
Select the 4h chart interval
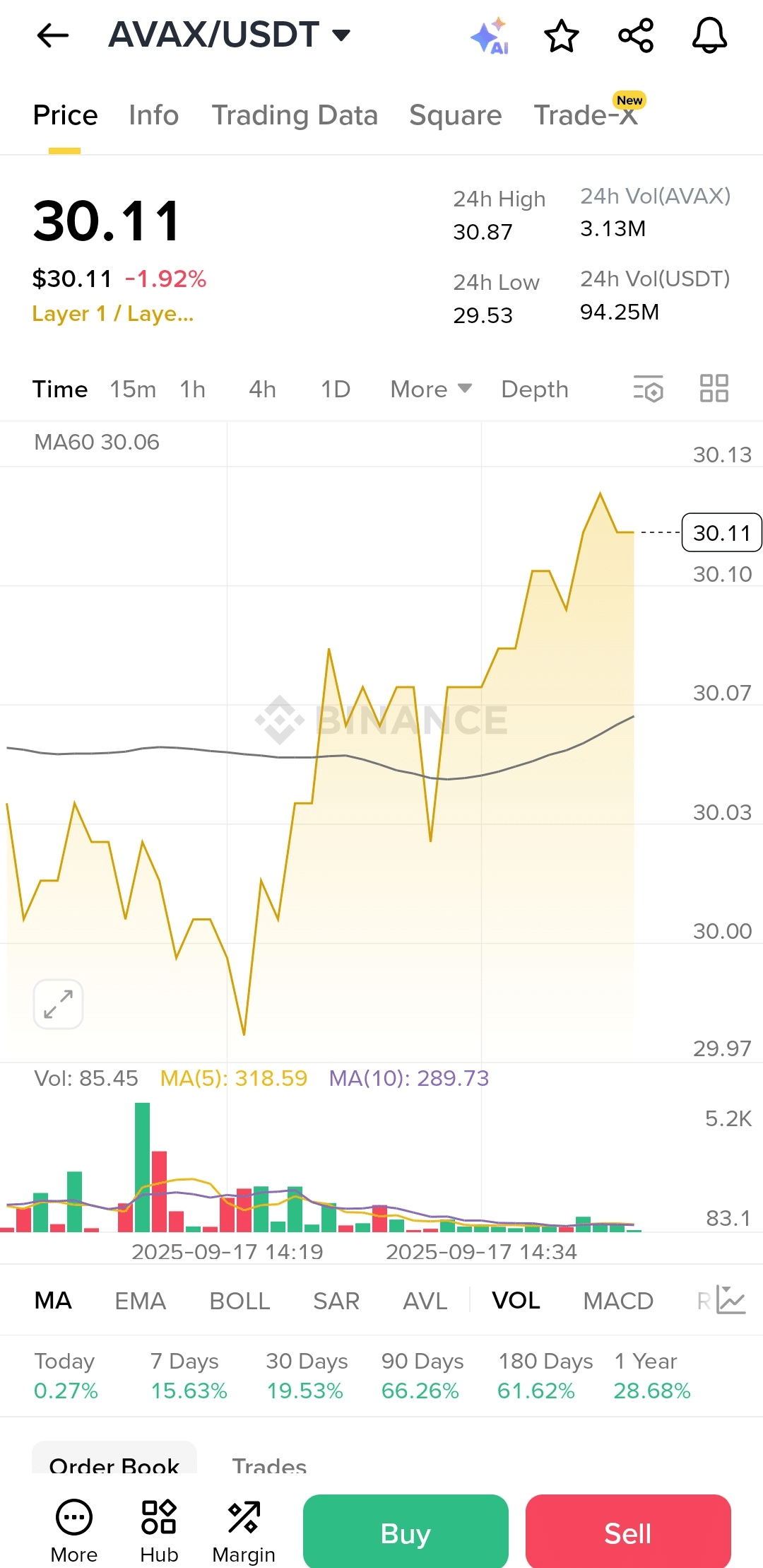tap(262, 390)
